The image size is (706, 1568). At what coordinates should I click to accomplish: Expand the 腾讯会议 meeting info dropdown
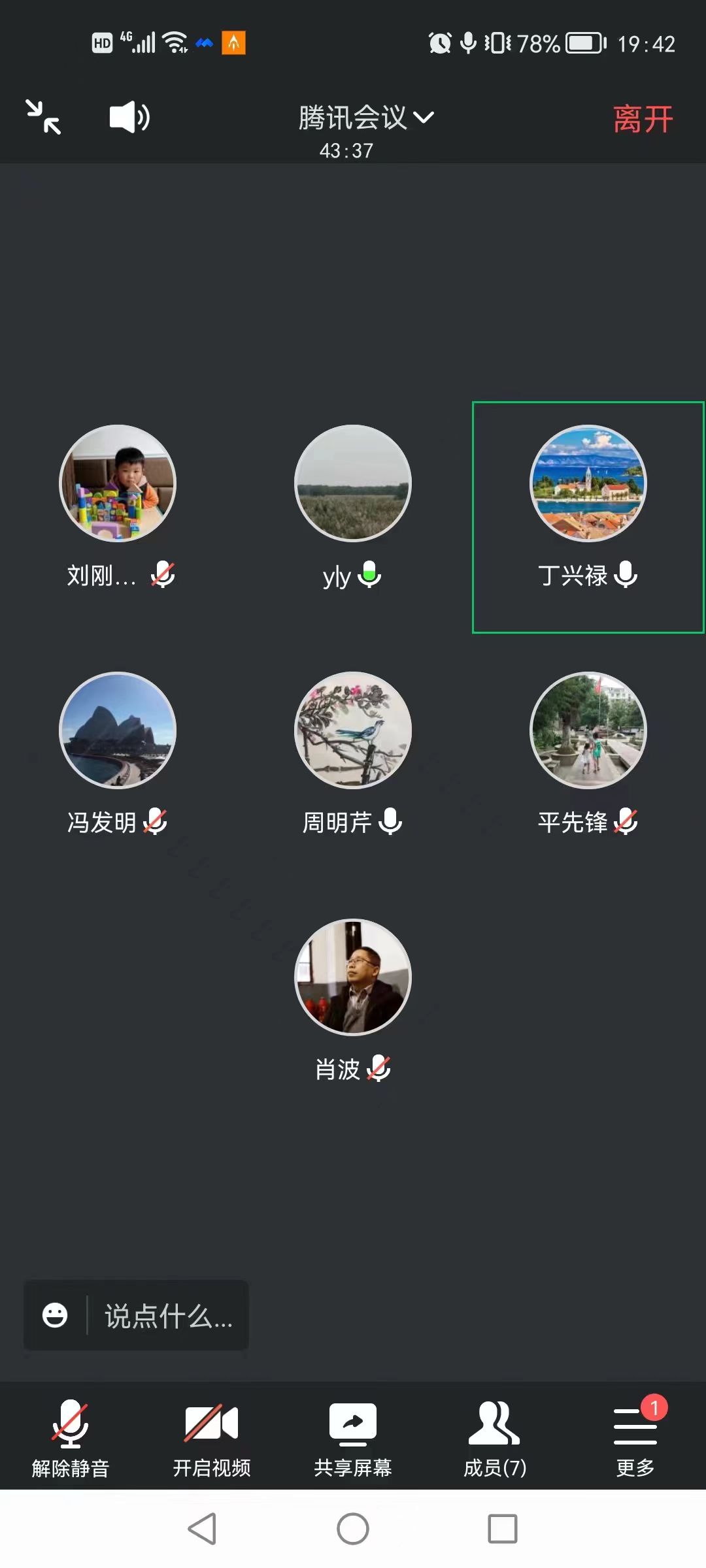point(365,118)
